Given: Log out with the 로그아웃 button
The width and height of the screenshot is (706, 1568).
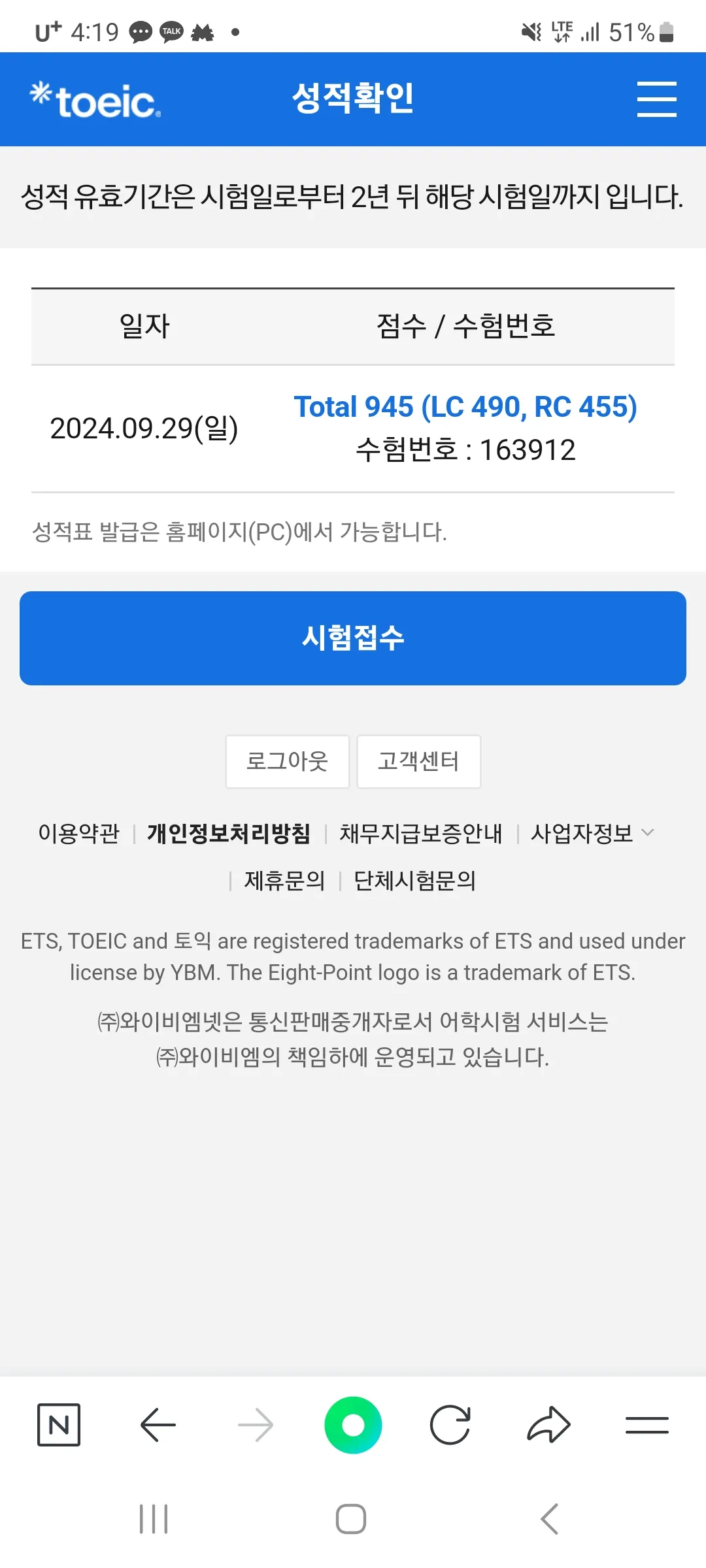Looking at the screenshot, I should tap(287, 762).
